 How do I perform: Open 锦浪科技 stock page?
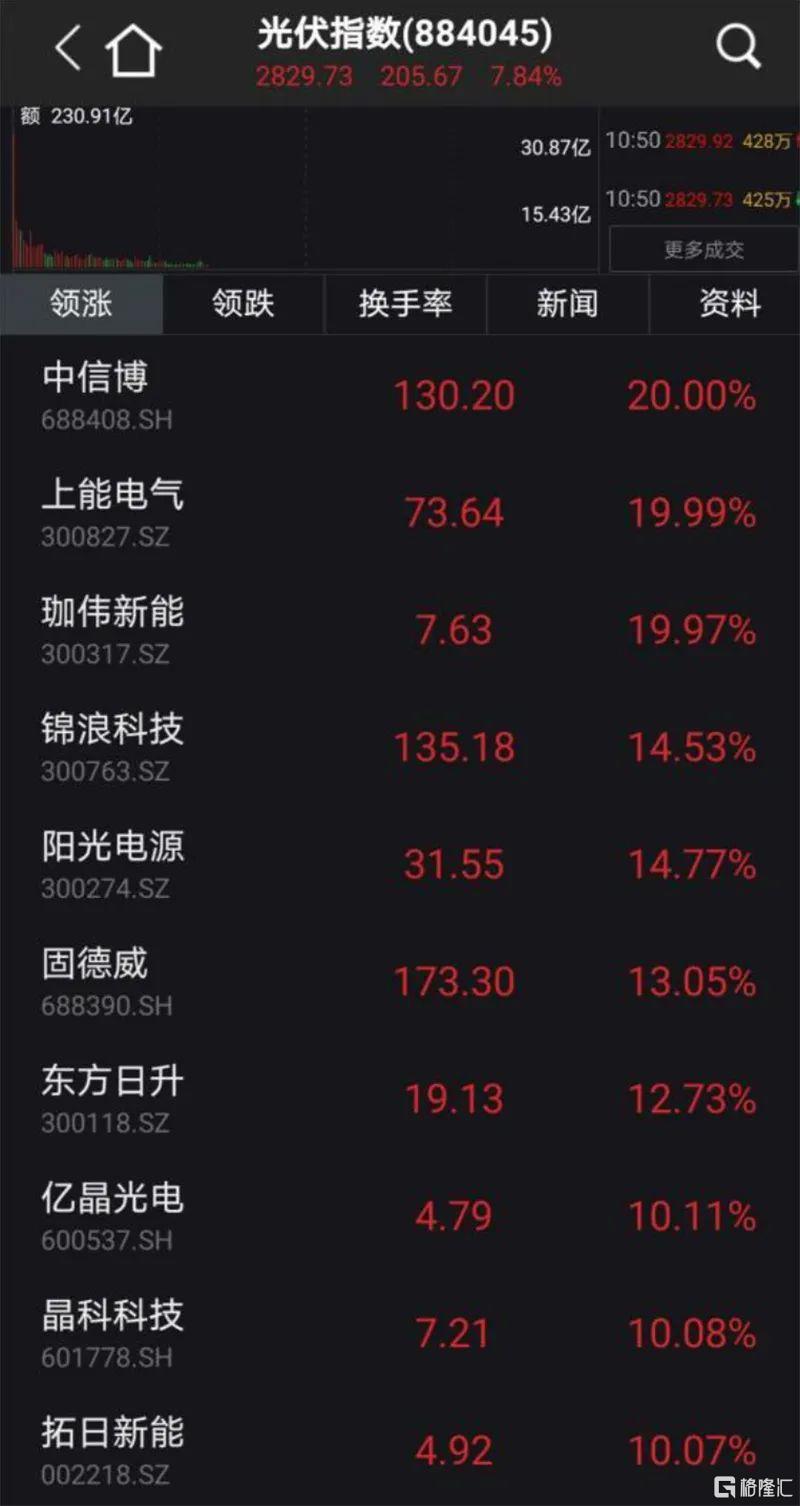point(400,747)
